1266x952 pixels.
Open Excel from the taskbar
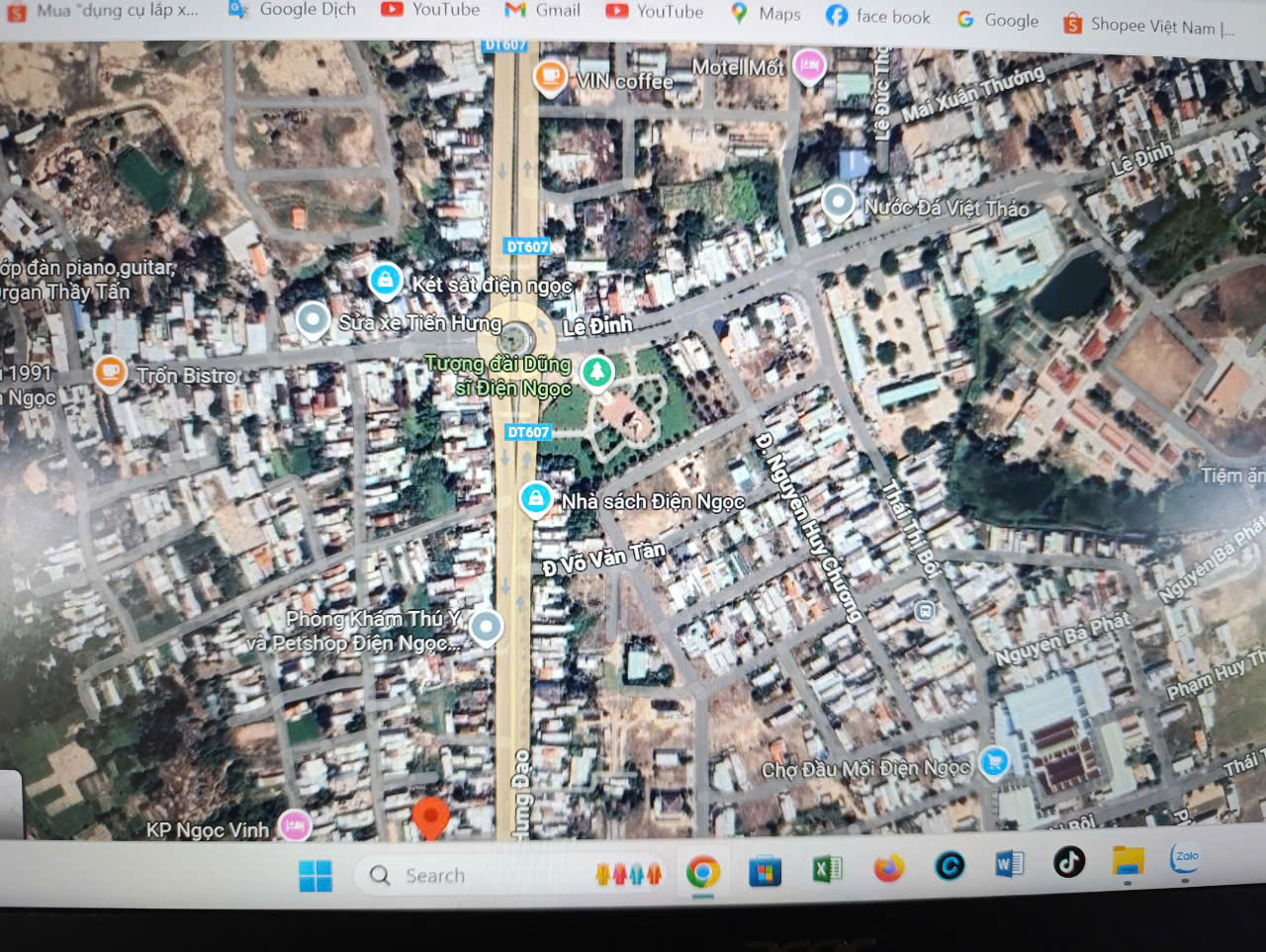827,868
